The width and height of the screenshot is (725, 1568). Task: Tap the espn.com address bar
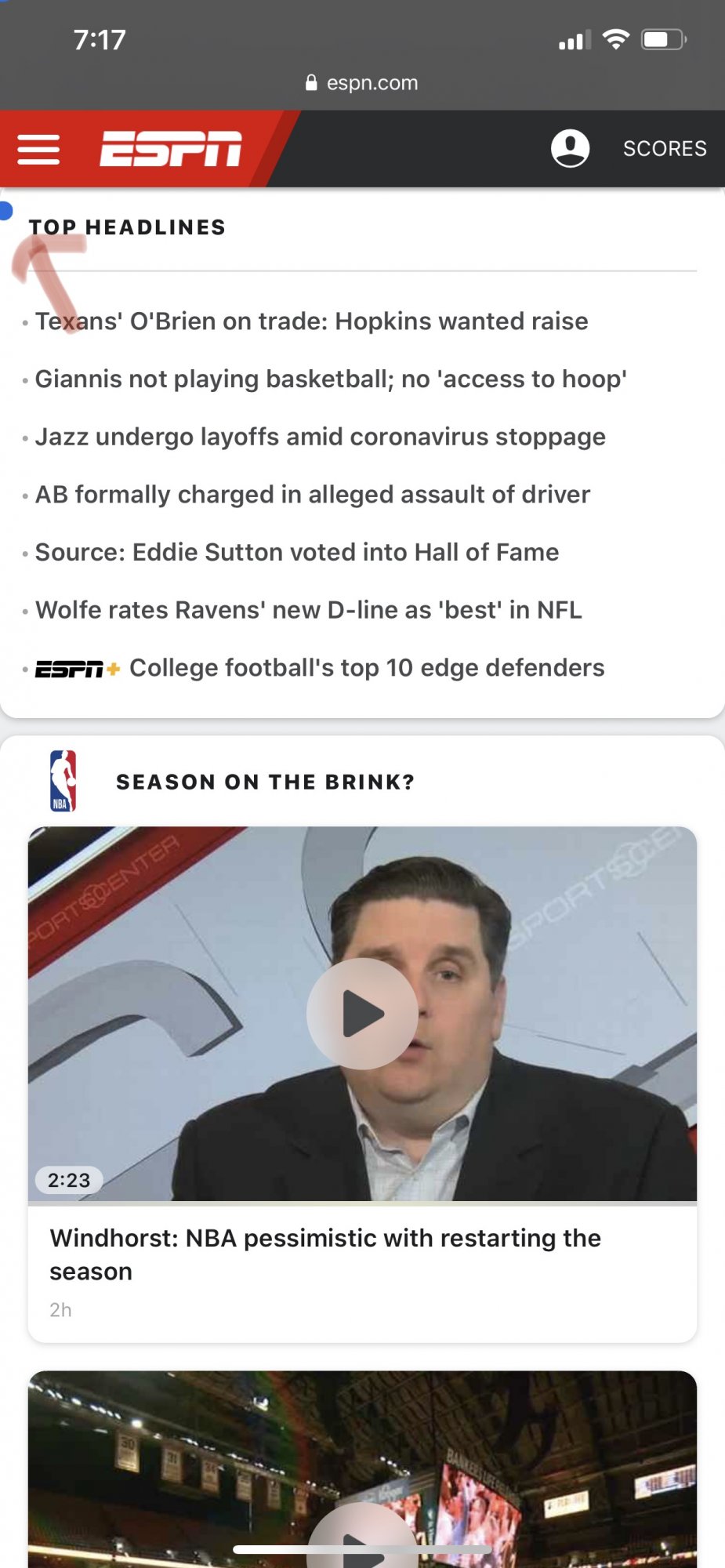pos(362,82)
